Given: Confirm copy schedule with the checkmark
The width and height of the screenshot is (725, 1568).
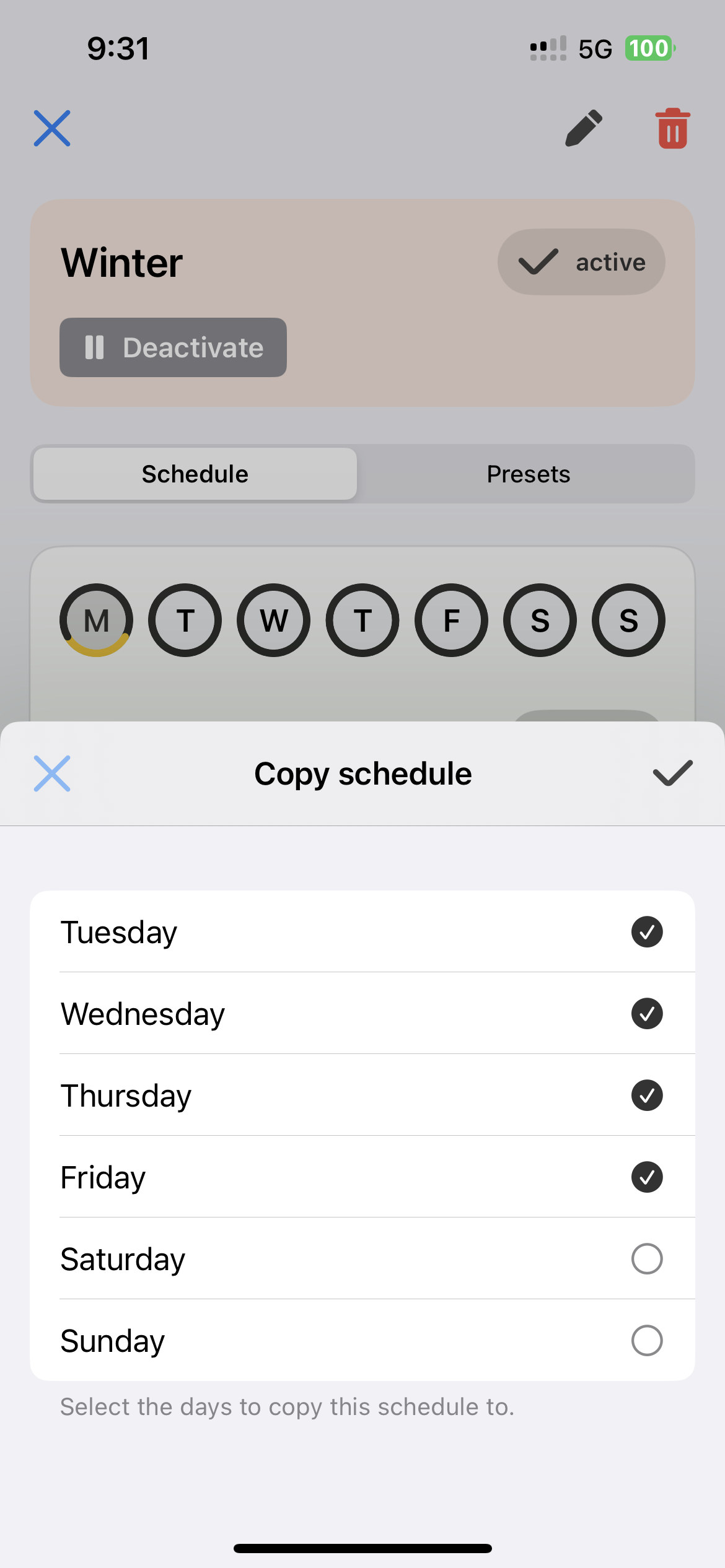Looking at the screenshot, I should [672, 773].
